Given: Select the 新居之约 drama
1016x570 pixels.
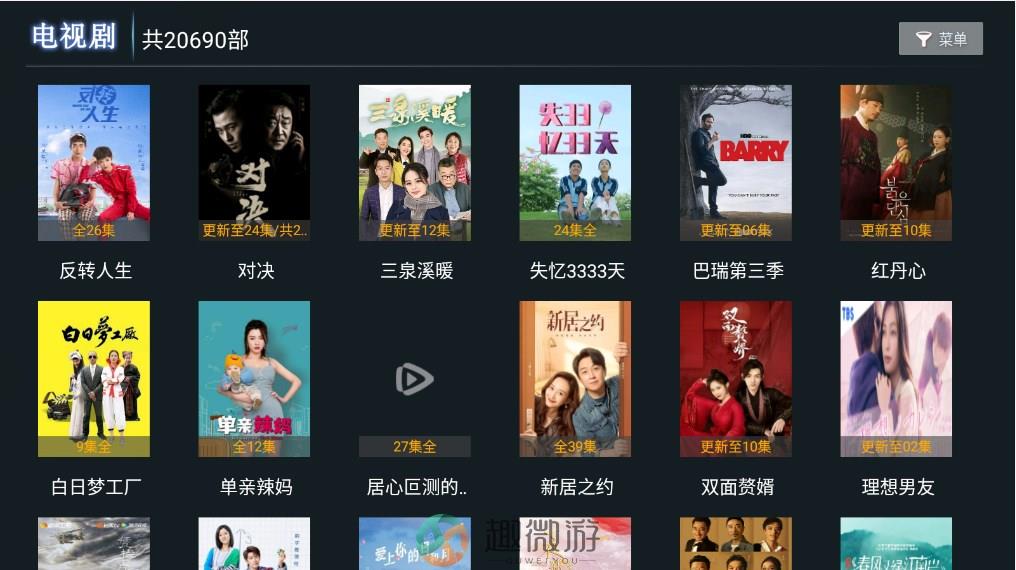Looking at the screenshot, I should click(x=575, y=379).
